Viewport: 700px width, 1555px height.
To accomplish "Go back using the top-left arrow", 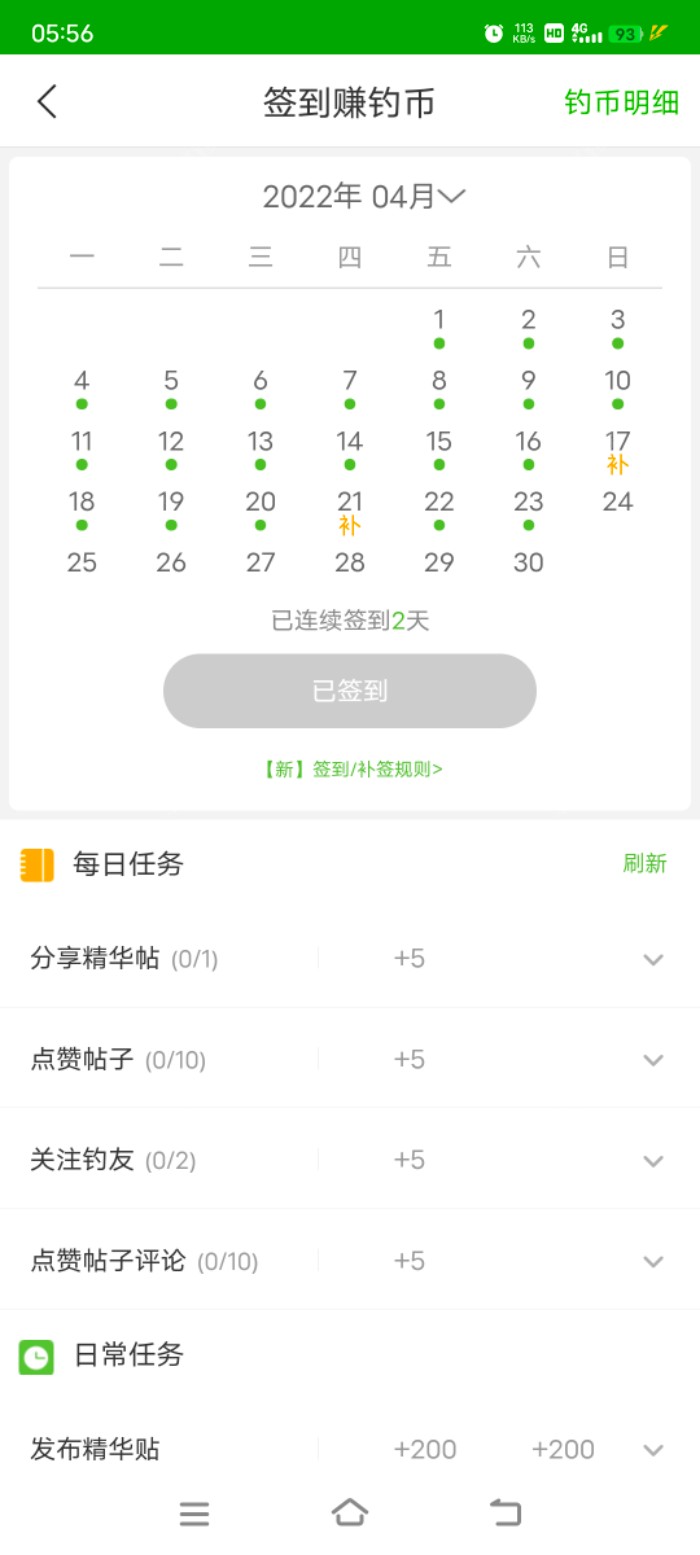I will pos(47,102).
